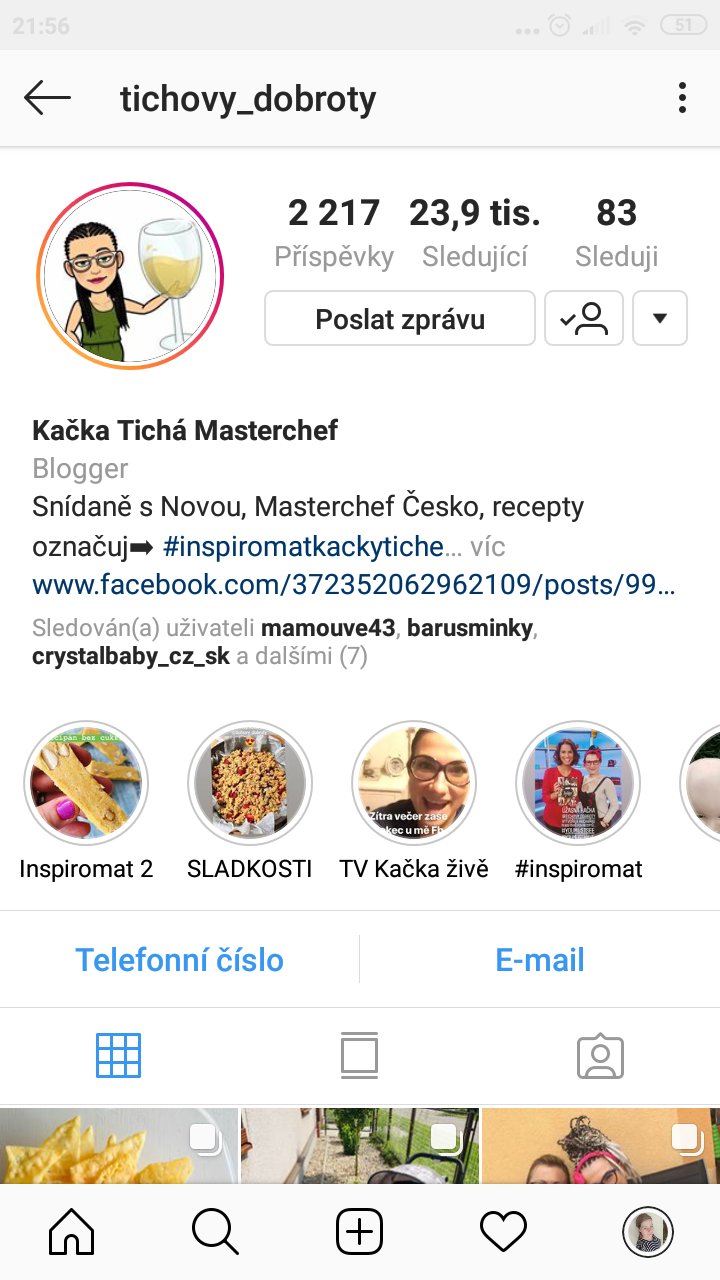The height and width of the screenshot is (1280, 720).
Task: Switch to the single-column feed view
Action: 360,1055
